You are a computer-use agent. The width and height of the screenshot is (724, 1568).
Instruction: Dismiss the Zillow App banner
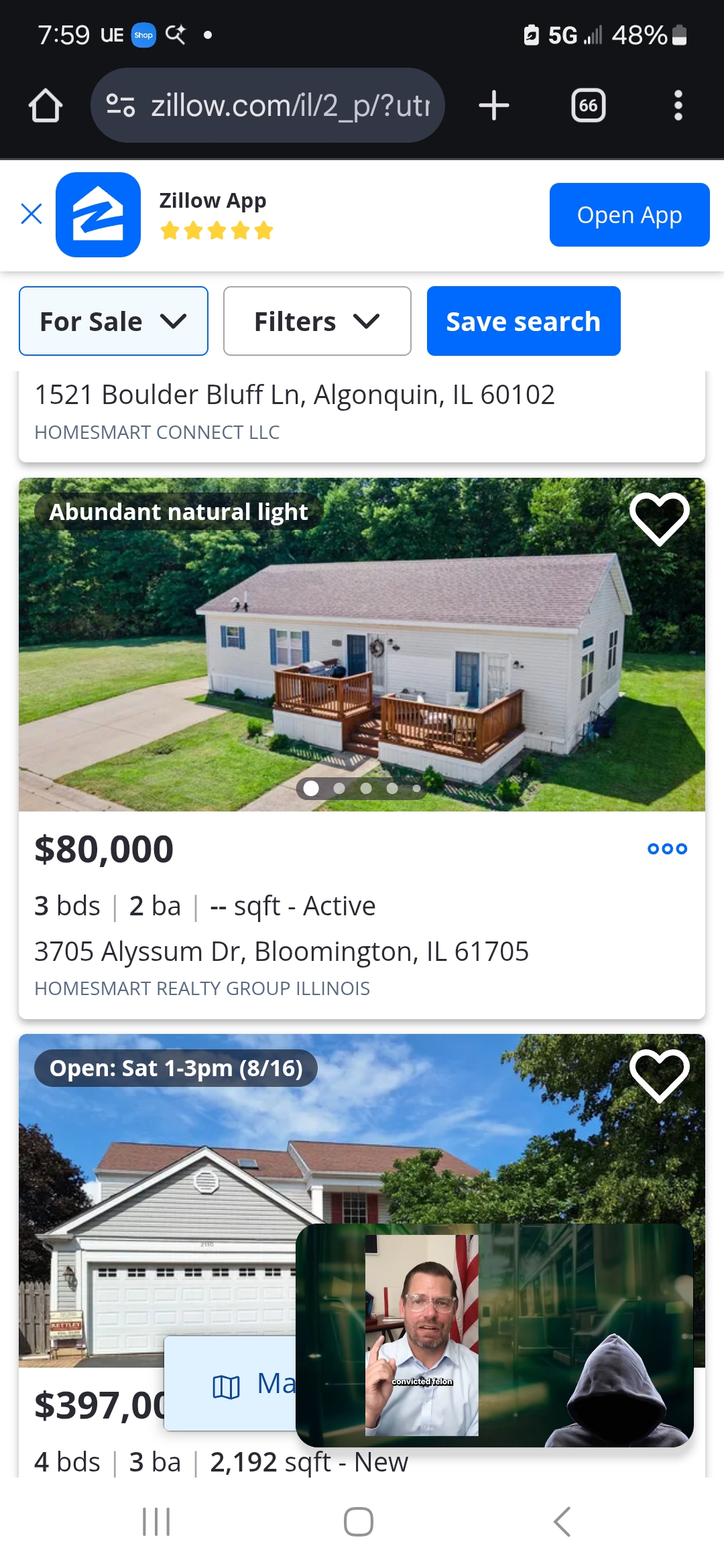point(32,214)
